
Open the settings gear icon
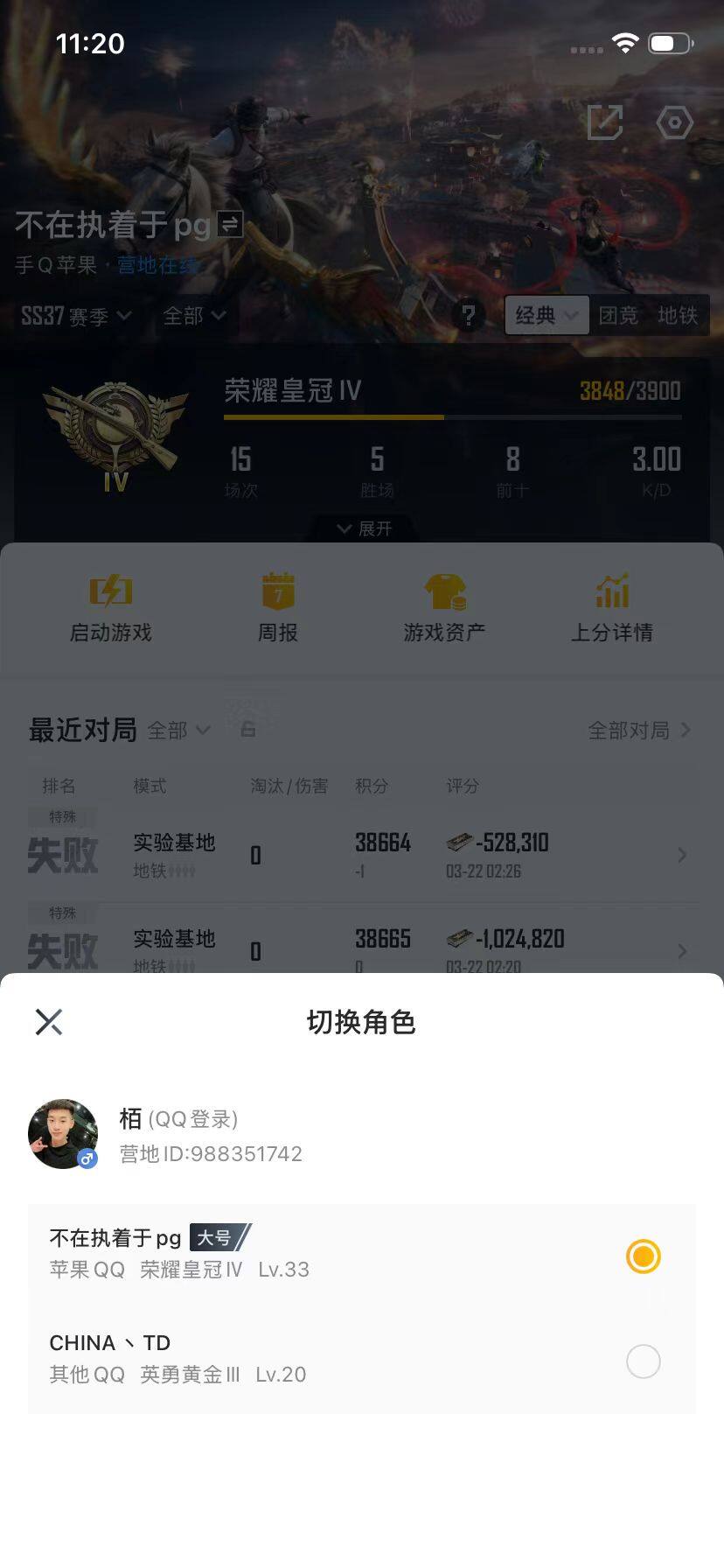[673, 122]
